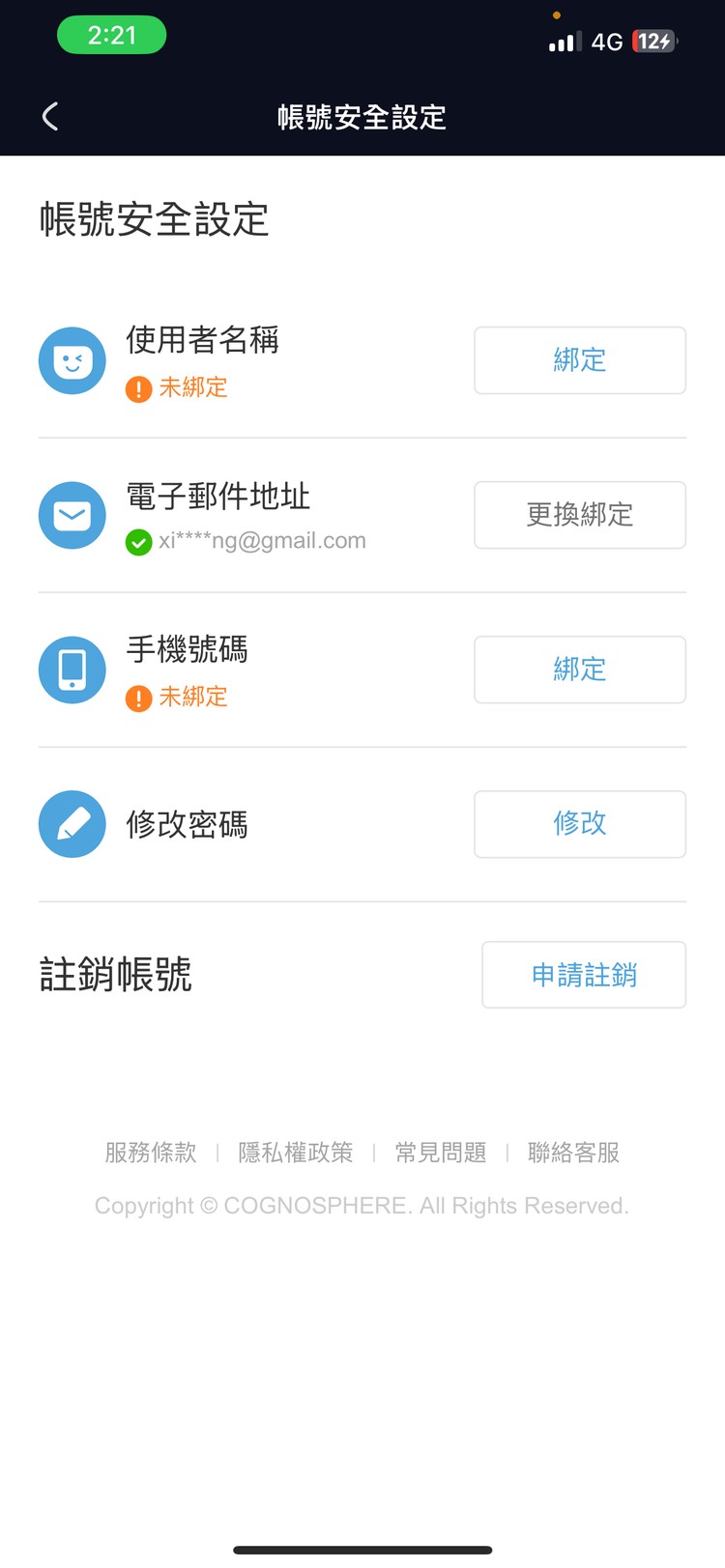The width and height of the screenshot is (725, 1568).
Task: Tap 更換綁定 to change bound email
Action: pos(579,515)
